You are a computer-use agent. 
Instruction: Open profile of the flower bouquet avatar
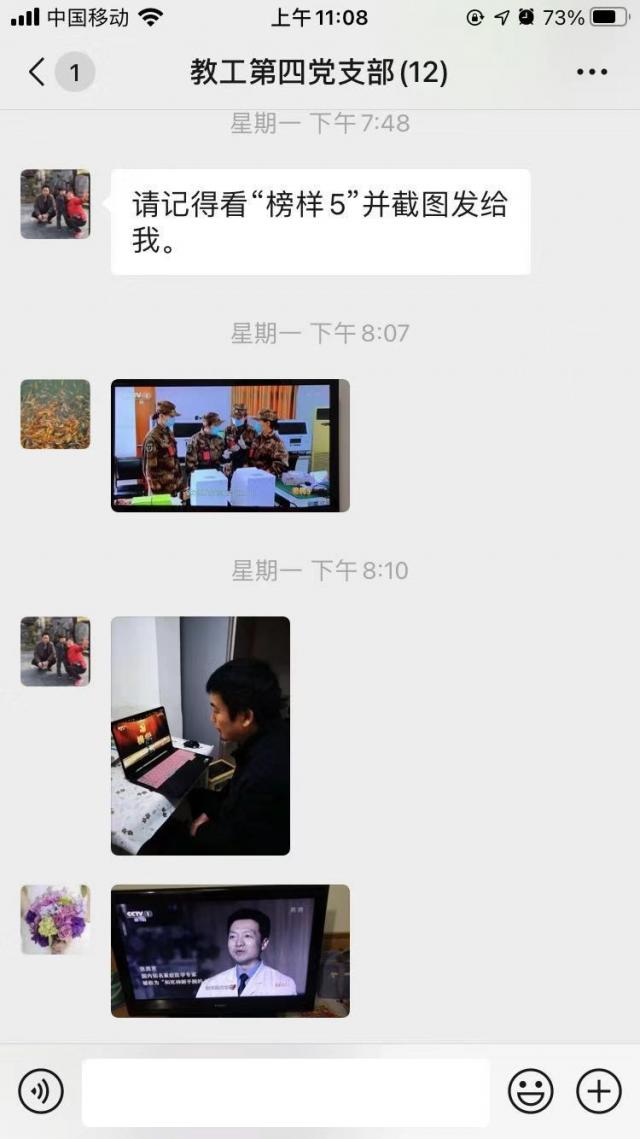55,918
